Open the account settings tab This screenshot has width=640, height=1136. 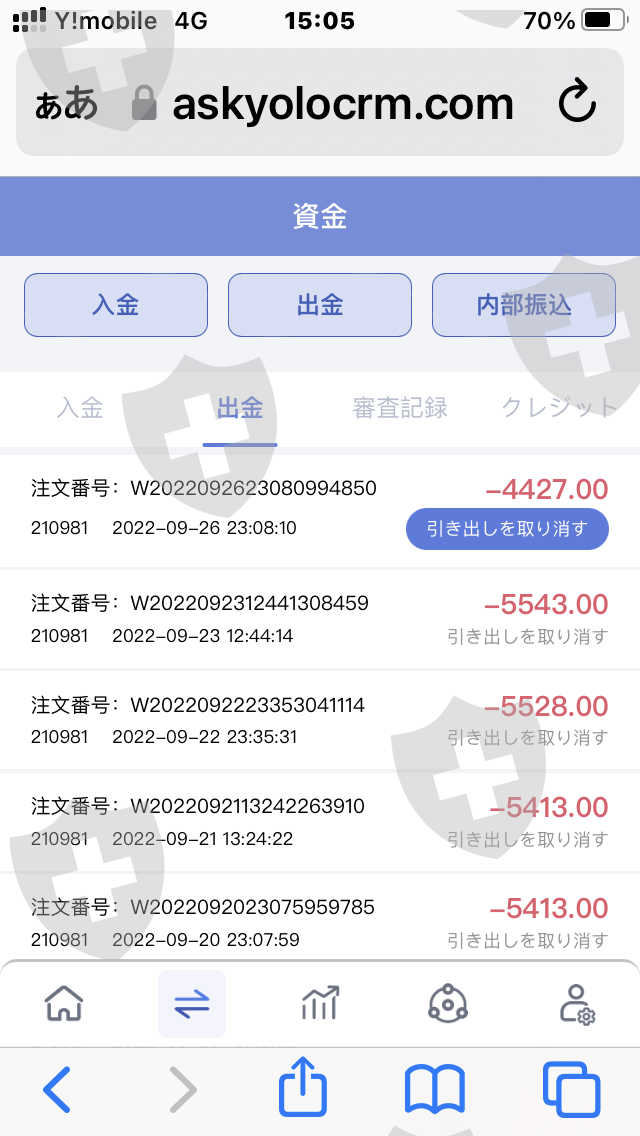pos(577,1004)
